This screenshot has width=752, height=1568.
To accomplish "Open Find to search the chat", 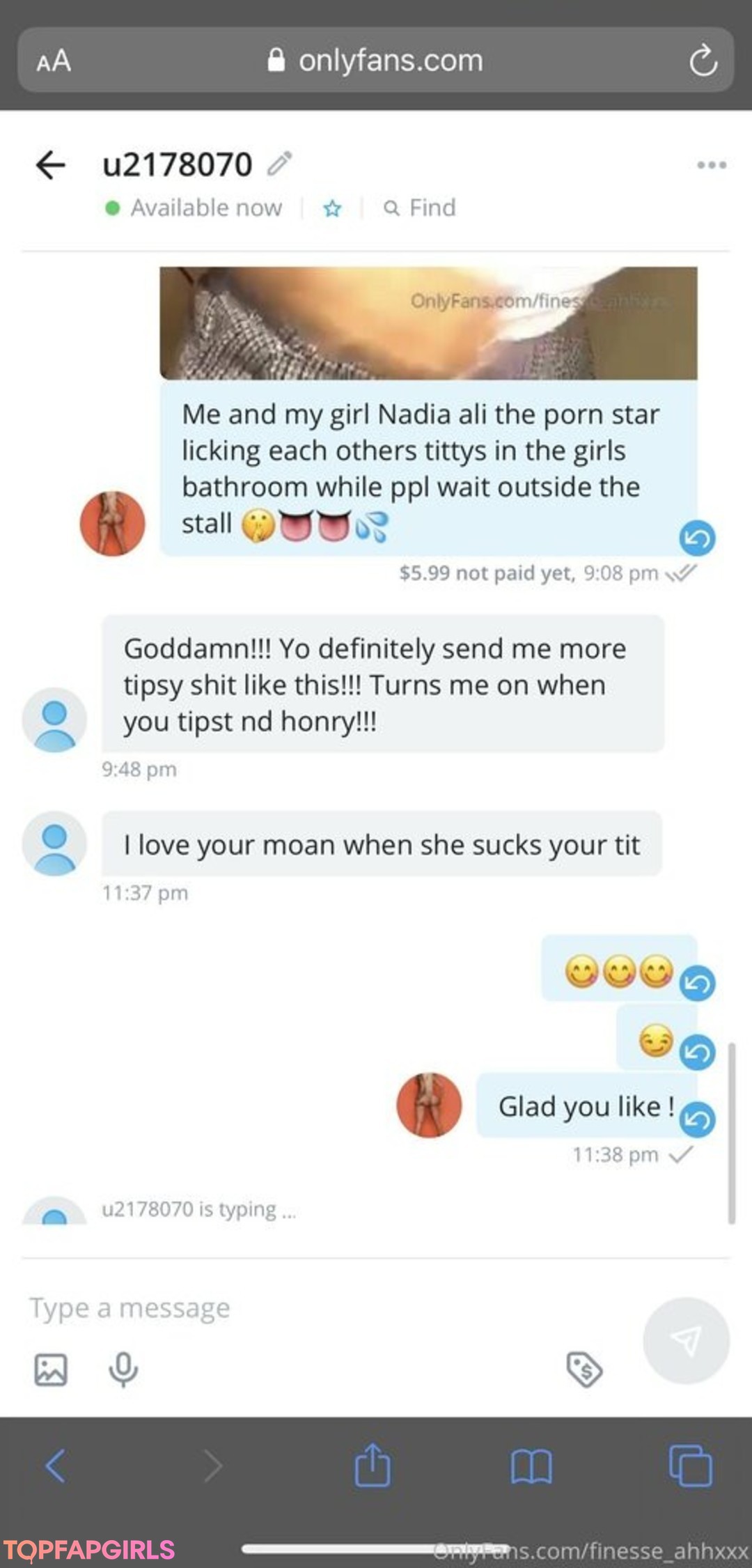I will (420, 208).
